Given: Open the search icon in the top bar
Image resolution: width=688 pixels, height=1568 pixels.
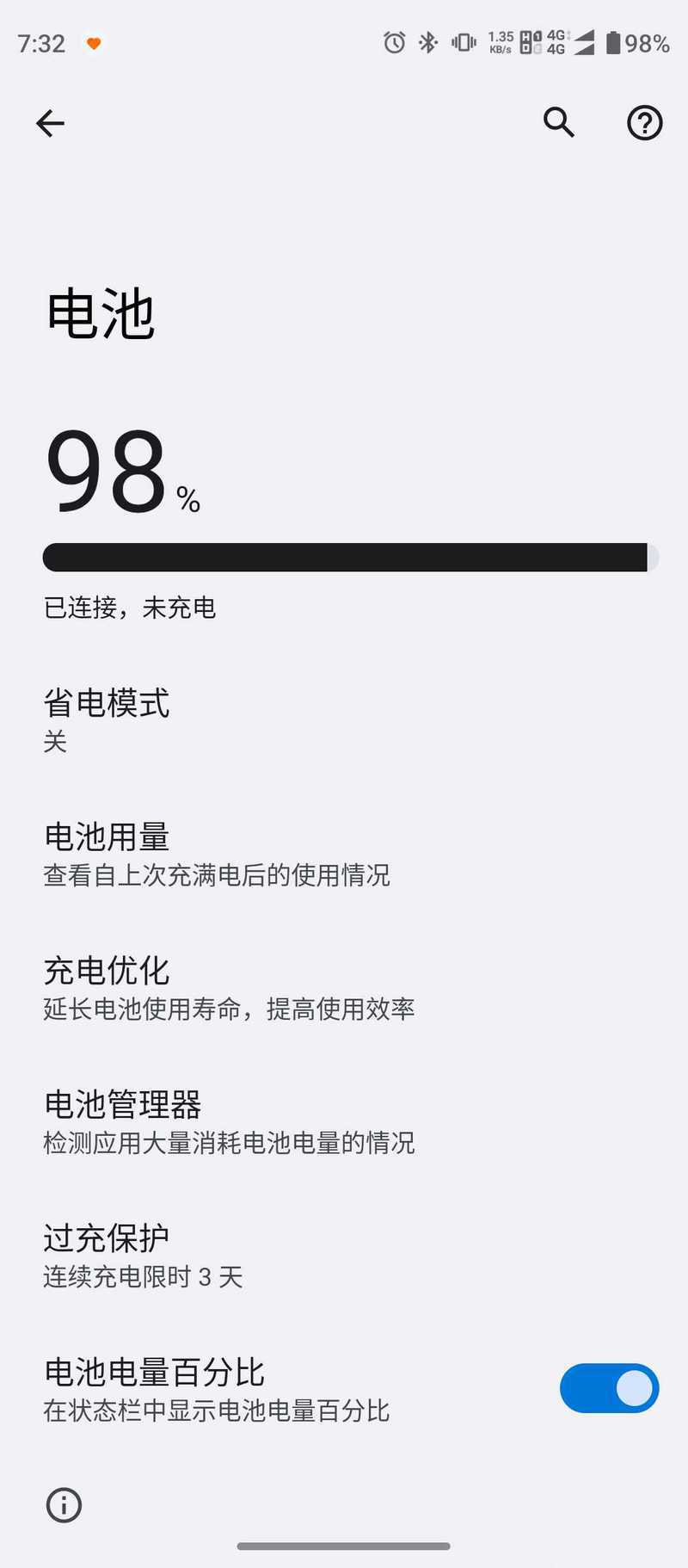Looking at the screenshot, I should point(559,123).
